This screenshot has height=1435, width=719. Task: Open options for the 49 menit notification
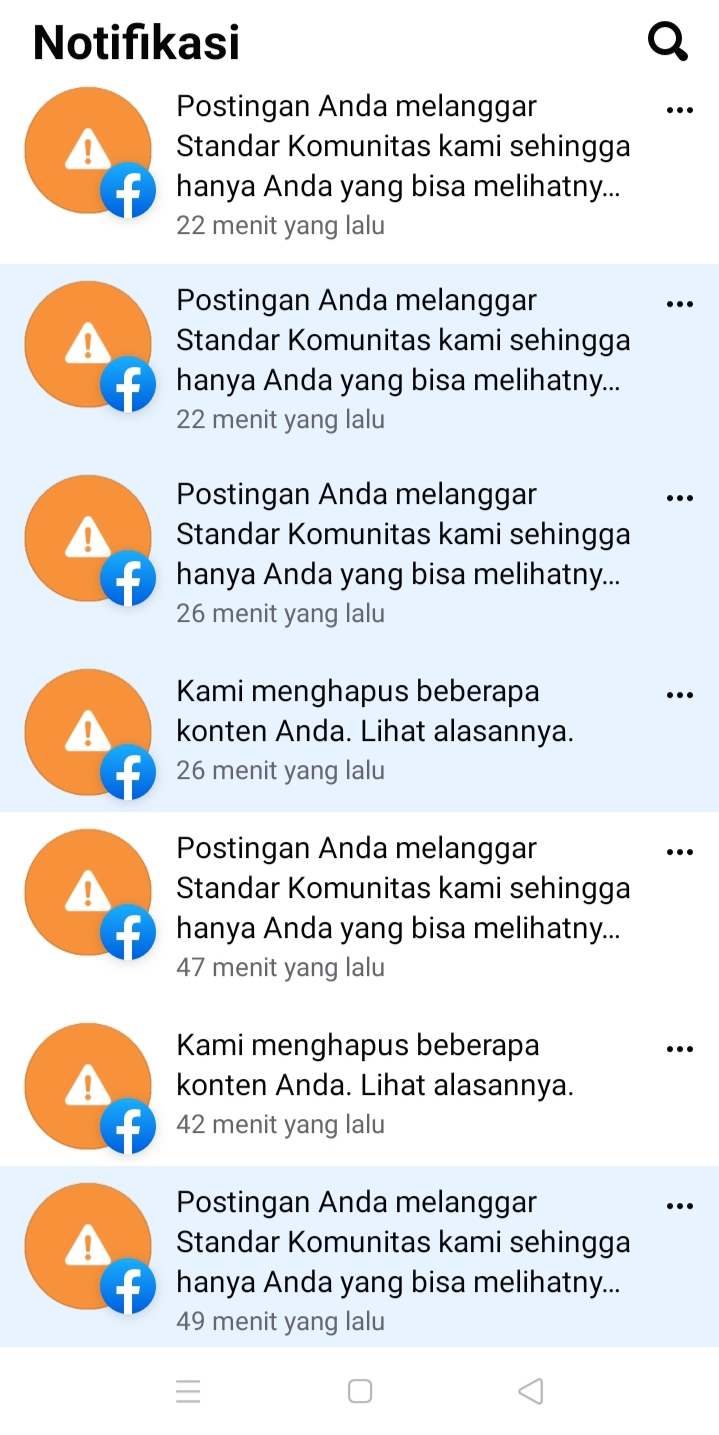click(x=679, y=1206)
